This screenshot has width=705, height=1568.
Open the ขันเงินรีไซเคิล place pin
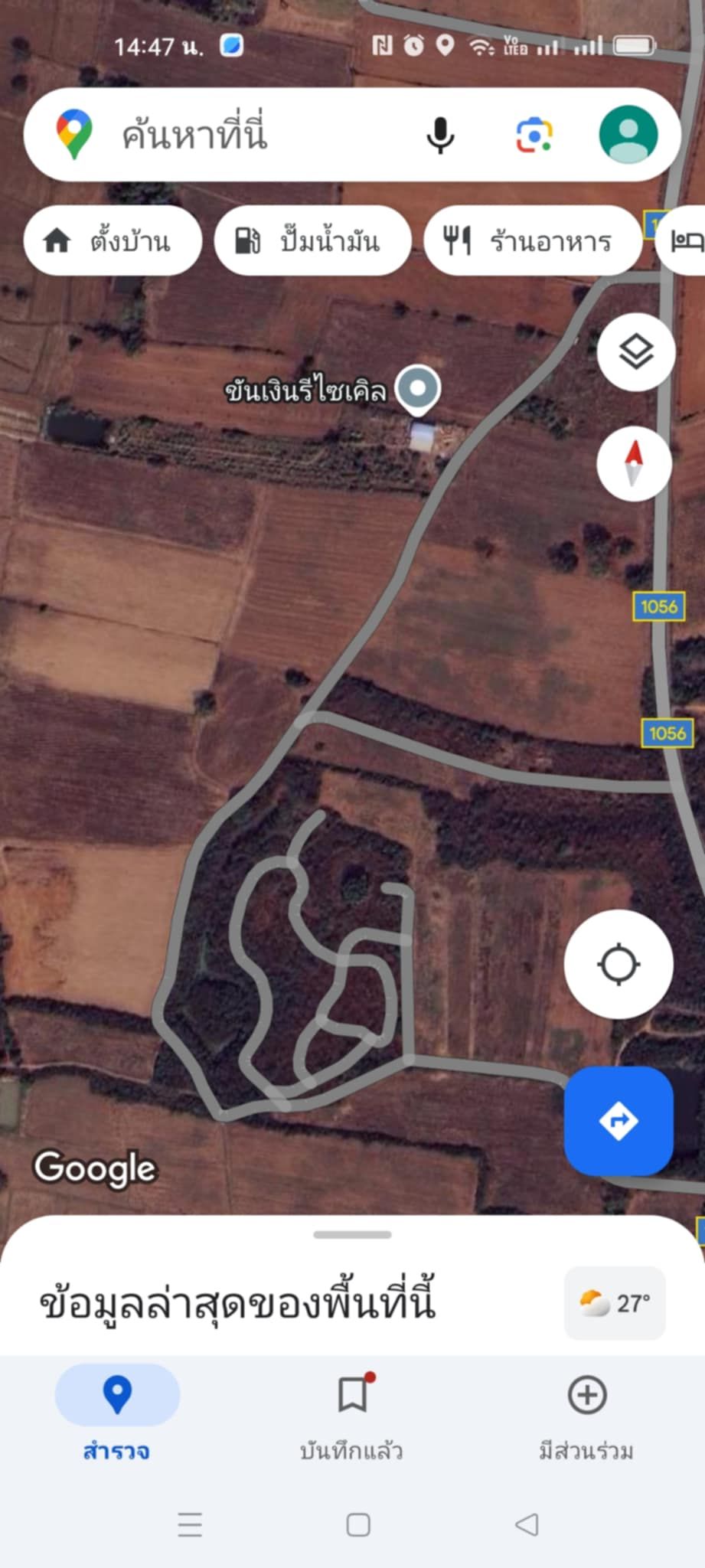click(x=417, y=390)
